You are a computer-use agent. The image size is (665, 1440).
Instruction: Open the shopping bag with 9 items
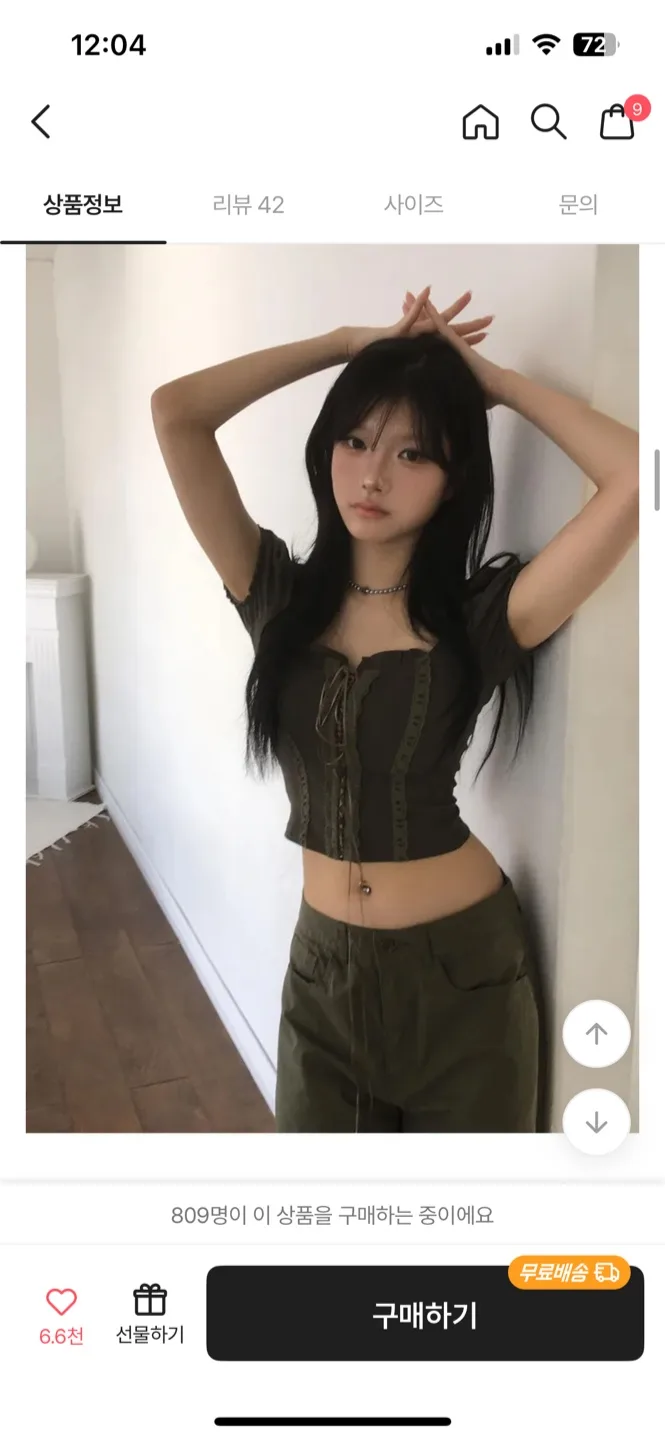pyautogui.click(x=617, y=122)
